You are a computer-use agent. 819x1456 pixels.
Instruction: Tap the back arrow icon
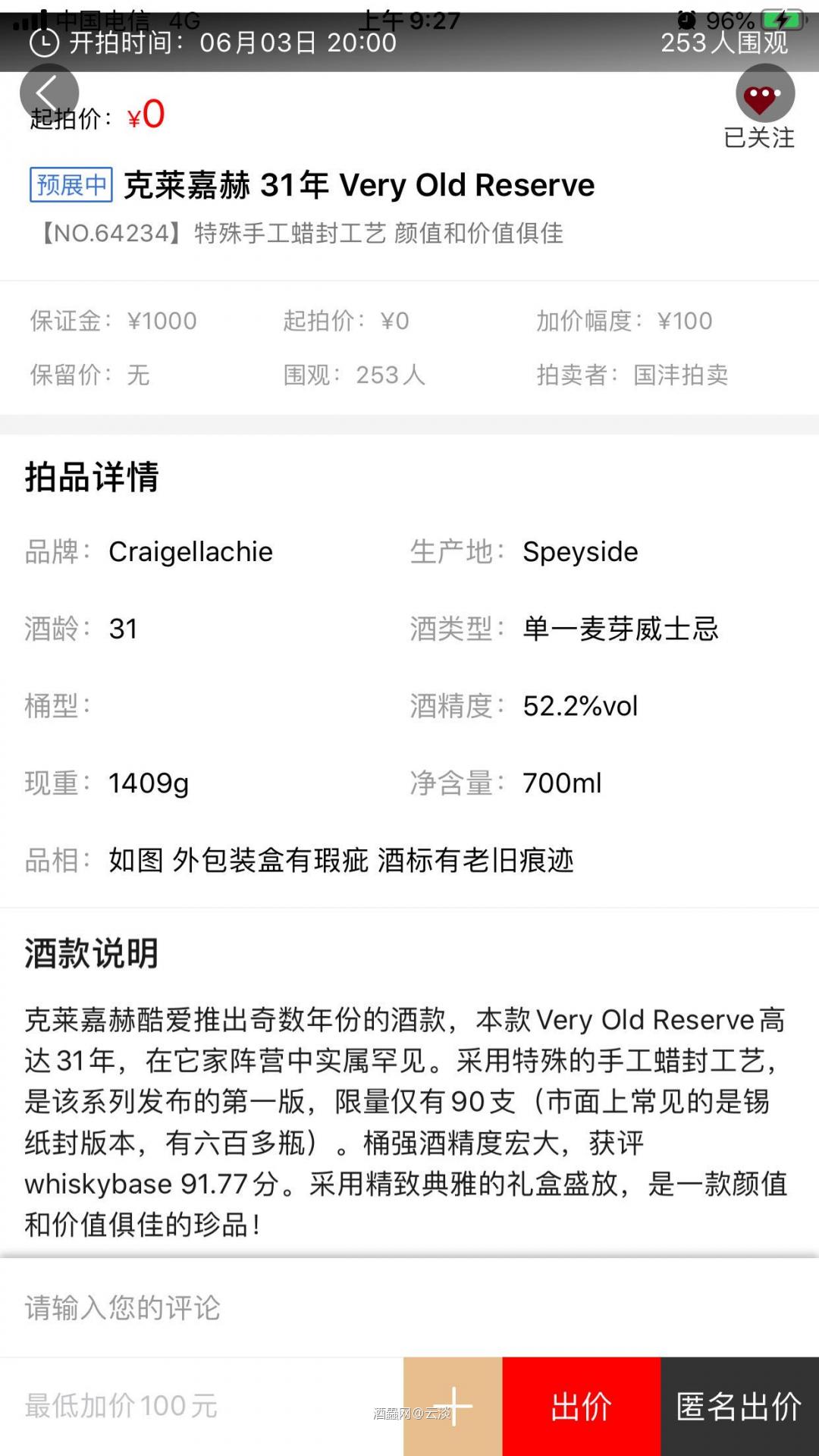[x=49, y=93]
